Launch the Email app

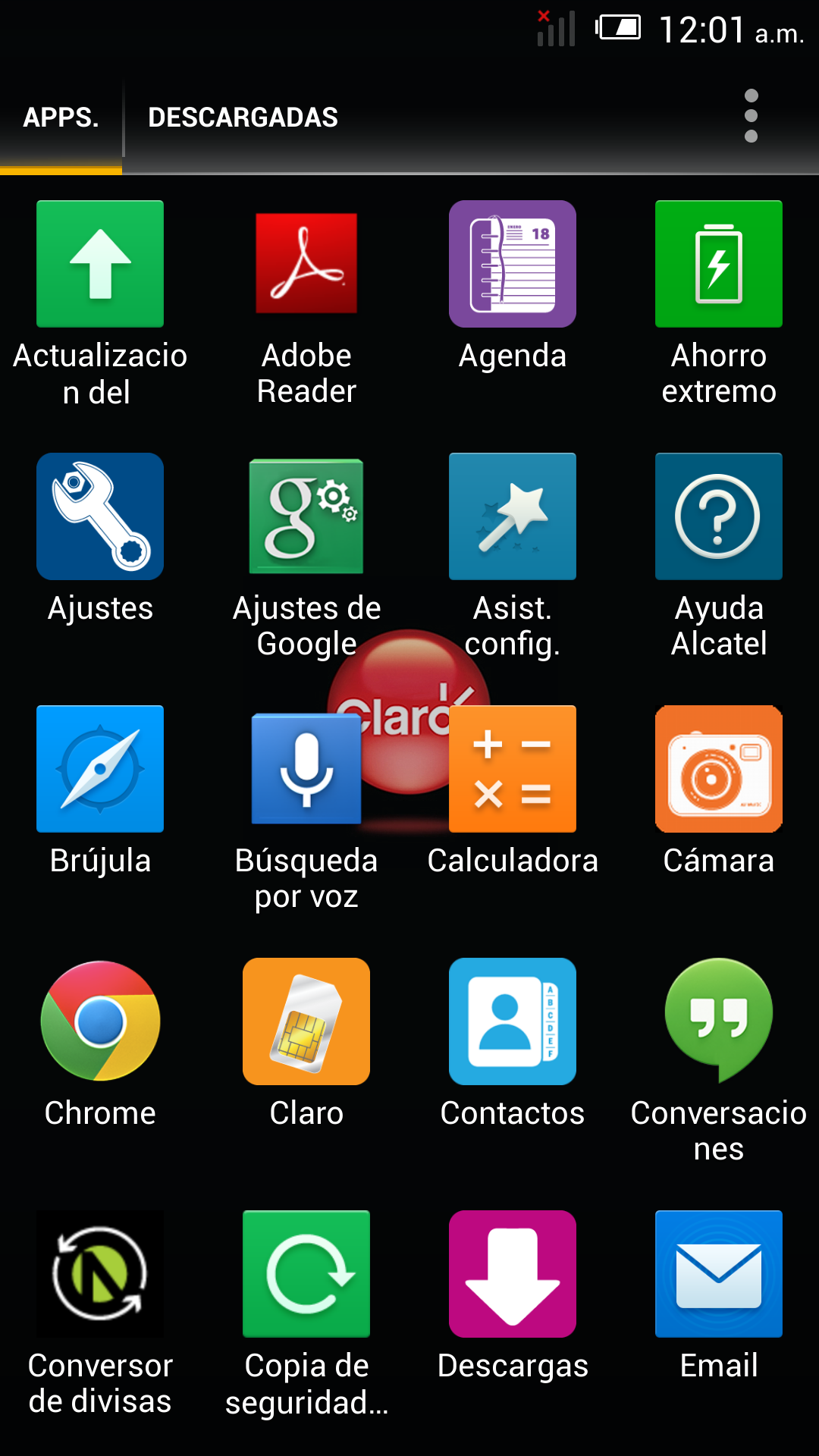(x=719, y=1274)
